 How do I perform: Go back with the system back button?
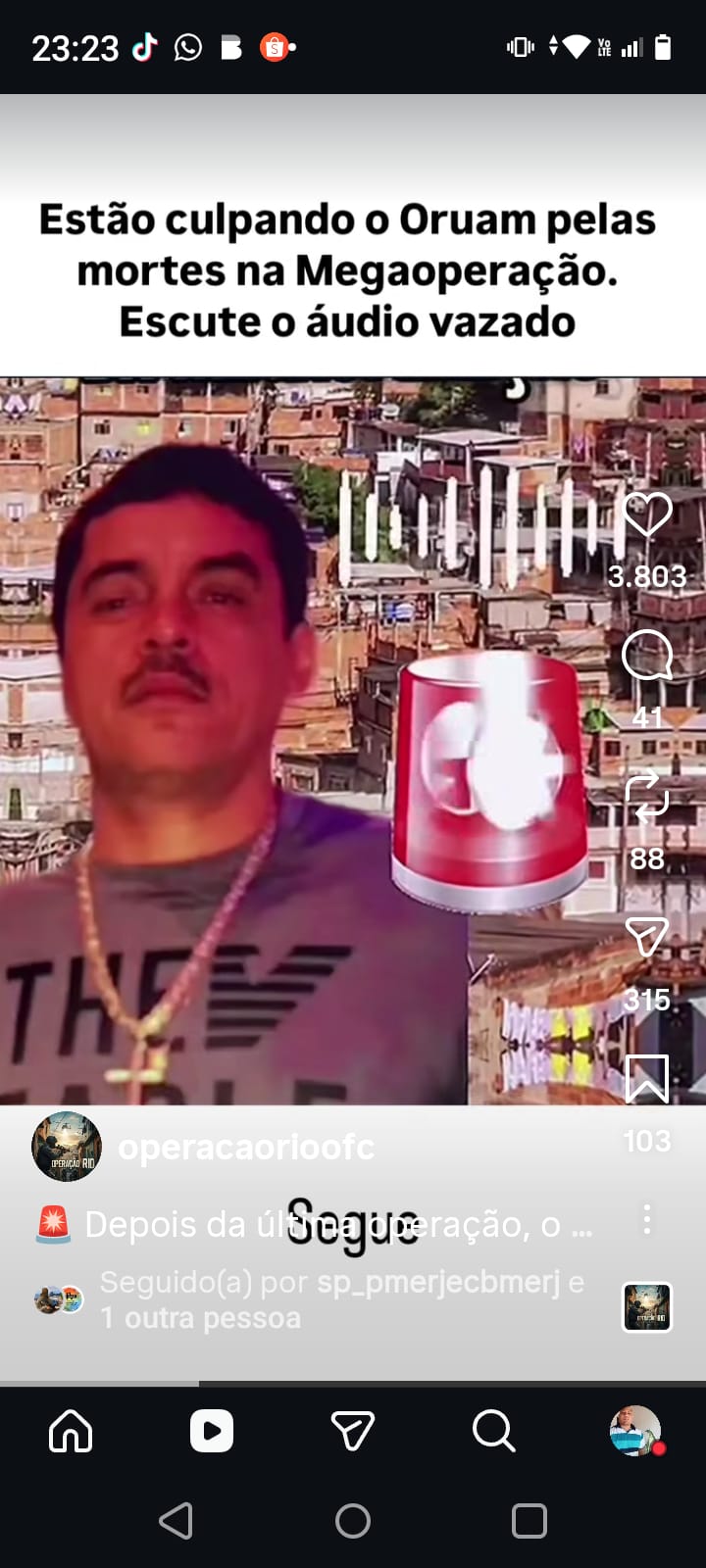tap(176, 1521)
